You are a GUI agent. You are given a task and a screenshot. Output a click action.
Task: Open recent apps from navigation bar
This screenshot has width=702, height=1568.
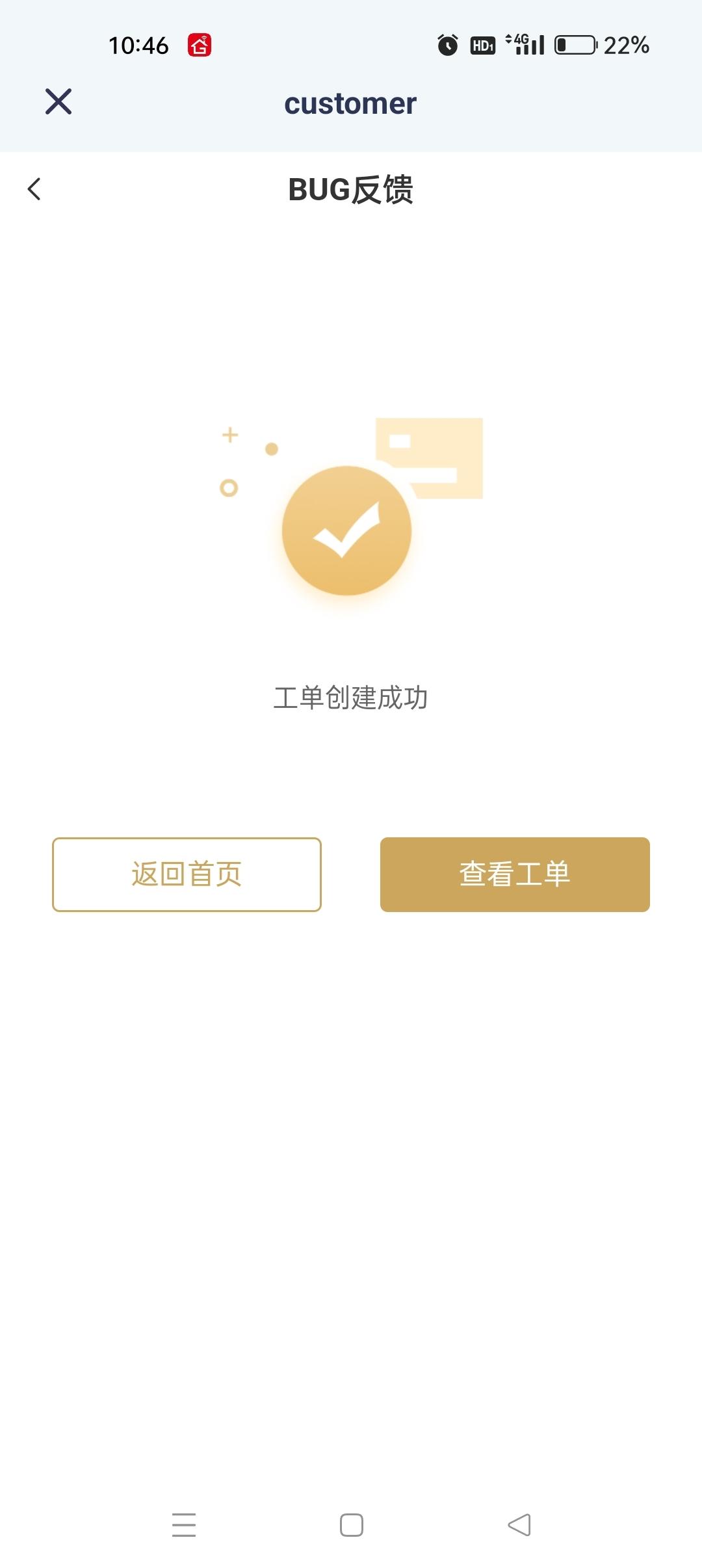(x=184, y=1524)
